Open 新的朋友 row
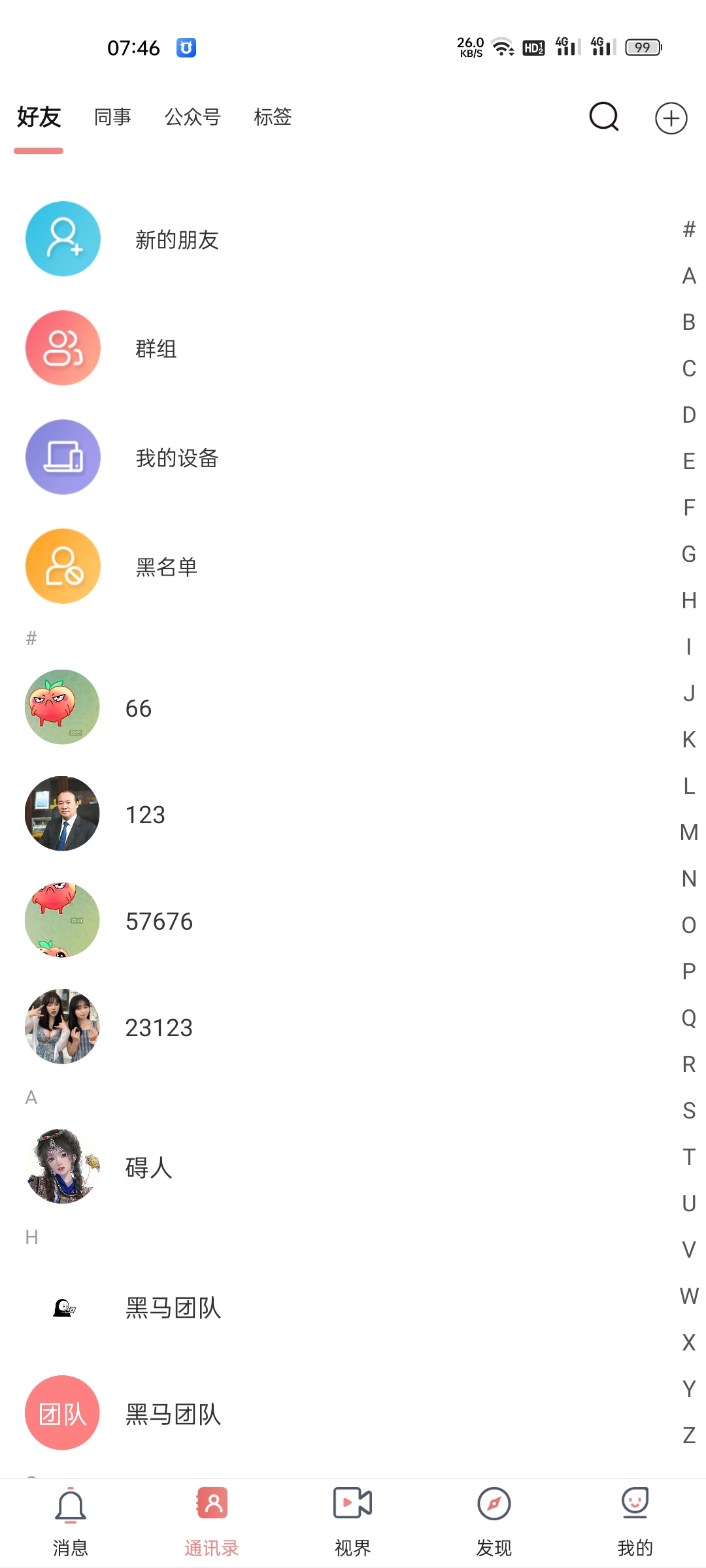Viewport: 706px width, 1568px height. tap(176, 240)
